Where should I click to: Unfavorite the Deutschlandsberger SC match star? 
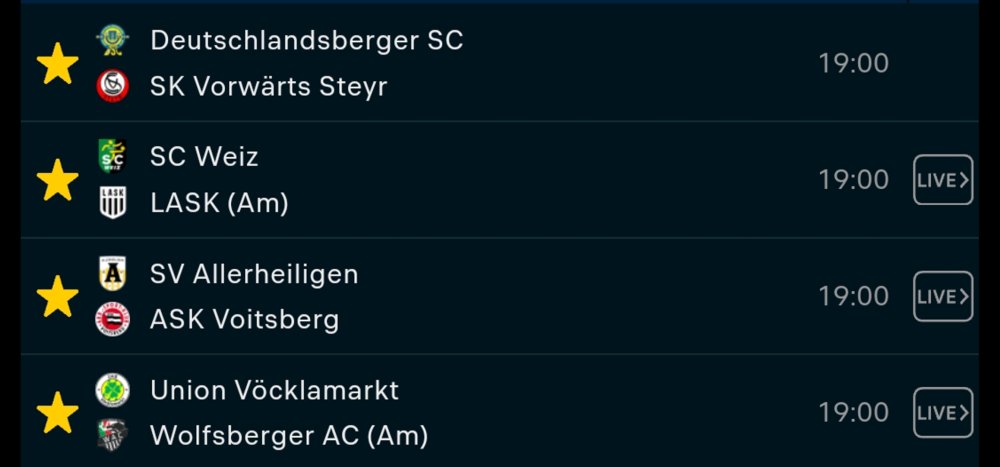click(58, 64)
